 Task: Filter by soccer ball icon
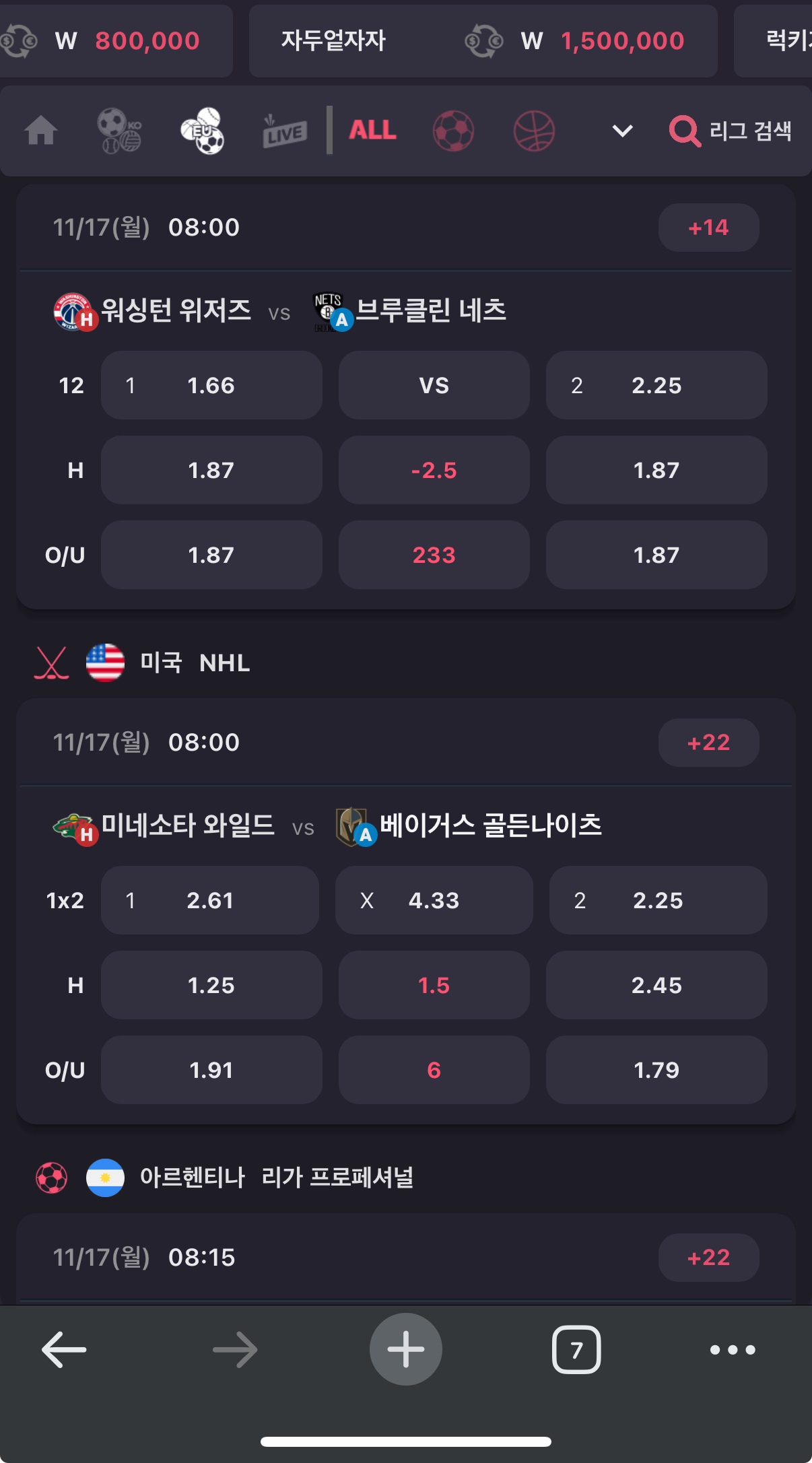[453, 131]
